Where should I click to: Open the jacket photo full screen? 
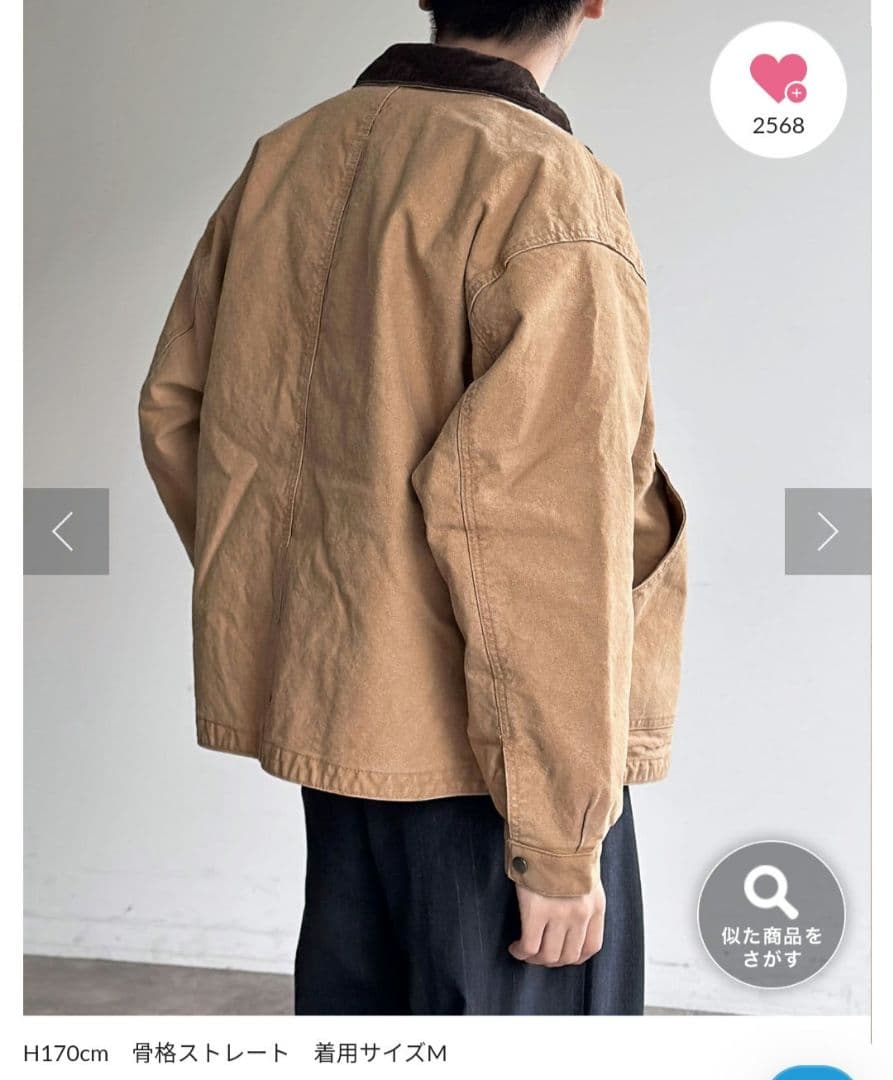pos(420,450)
